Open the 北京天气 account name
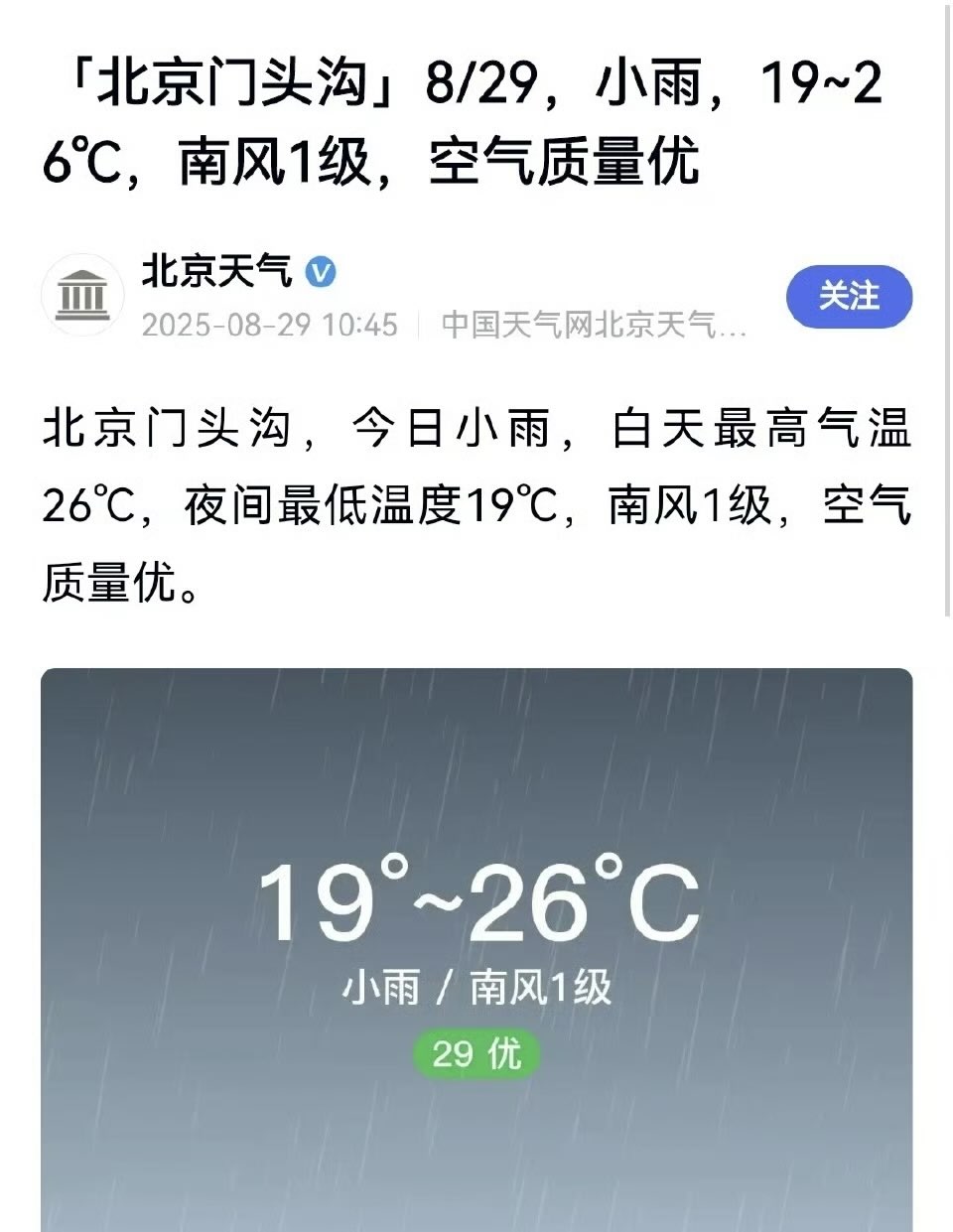Image resolution: width=953 pixels, height=1232 pixels. pyautogui.click(x=217, y=270)
